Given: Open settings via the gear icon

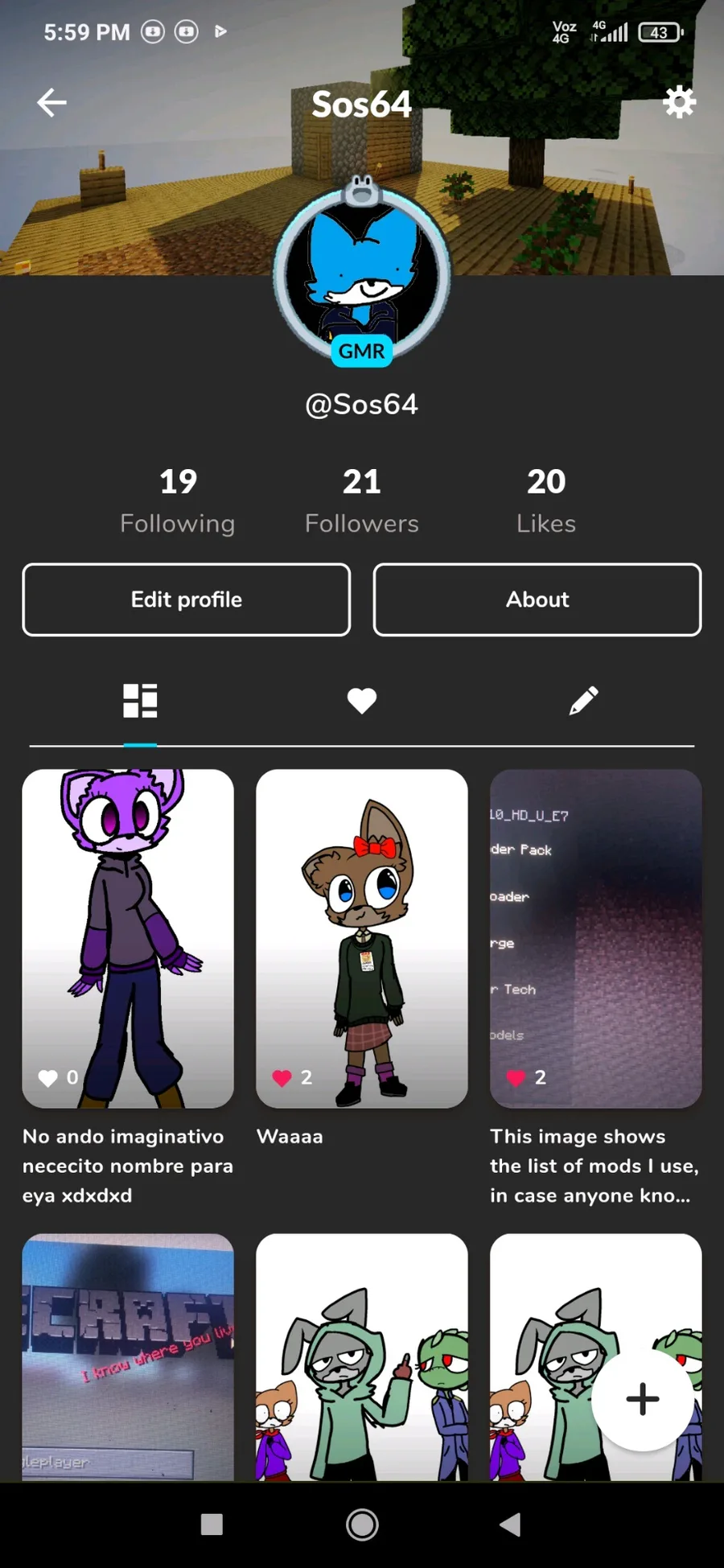Looking at the screenshot, I should tap(679, 102).
